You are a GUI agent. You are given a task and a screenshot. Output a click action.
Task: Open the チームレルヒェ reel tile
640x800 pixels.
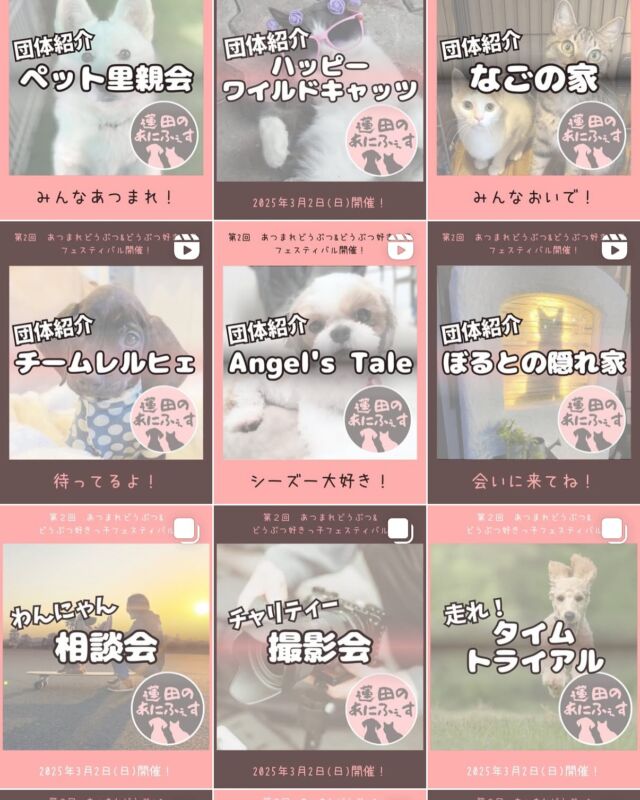[105, 362]
